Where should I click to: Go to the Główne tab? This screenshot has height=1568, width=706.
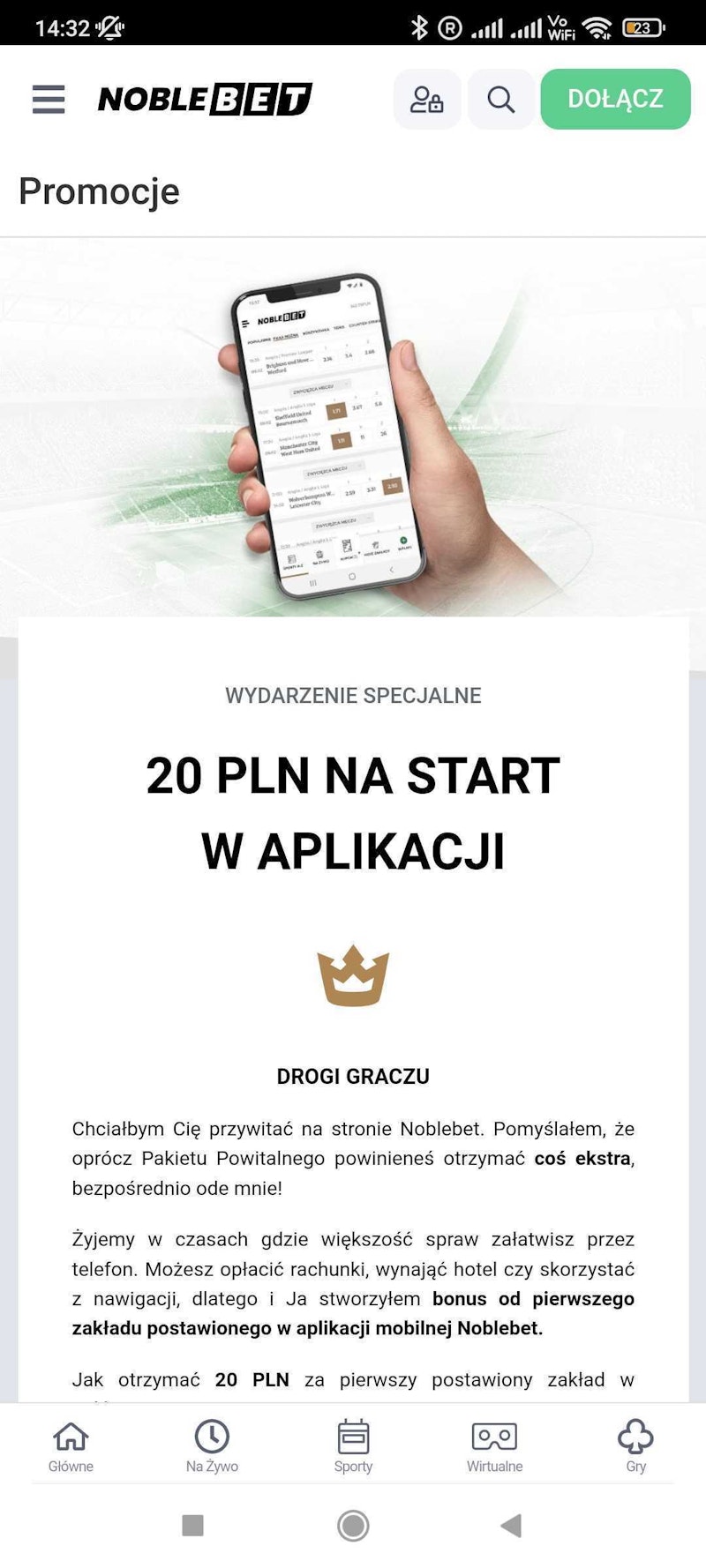(x=71, y=1445)
